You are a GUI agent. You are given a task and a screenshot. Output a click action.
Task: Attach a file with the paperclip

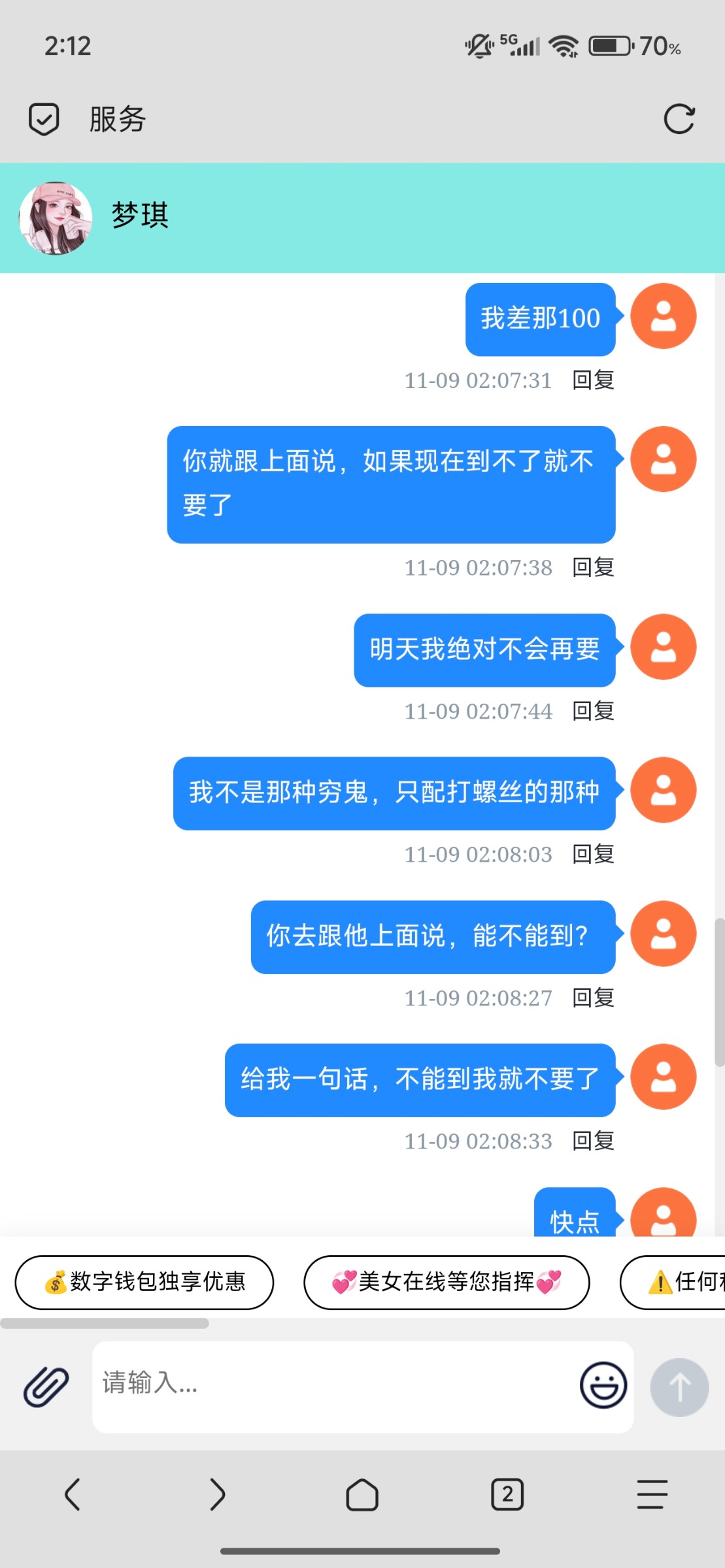46,1386
